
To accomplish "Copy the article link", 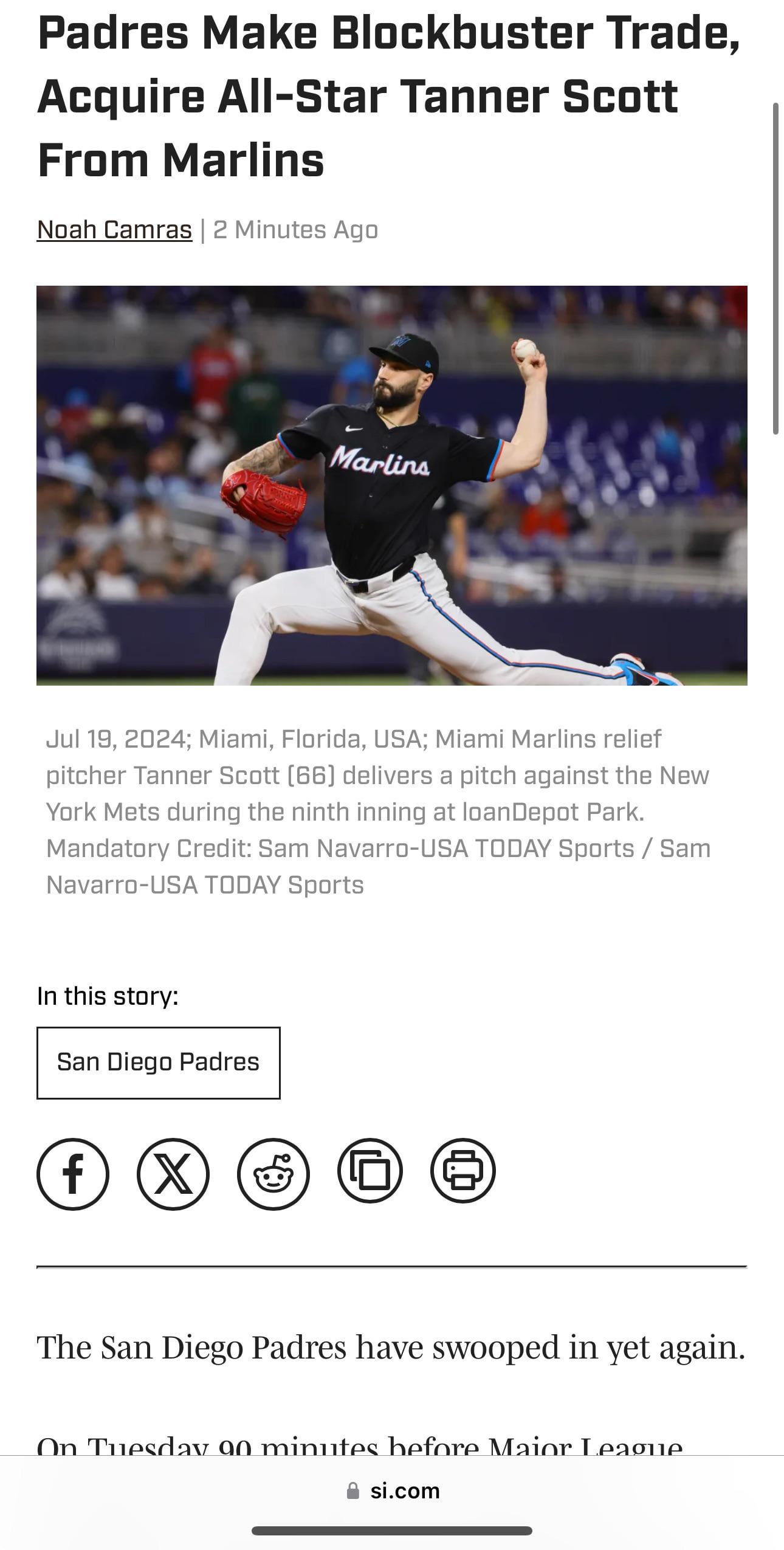I will click(370, 1170).
